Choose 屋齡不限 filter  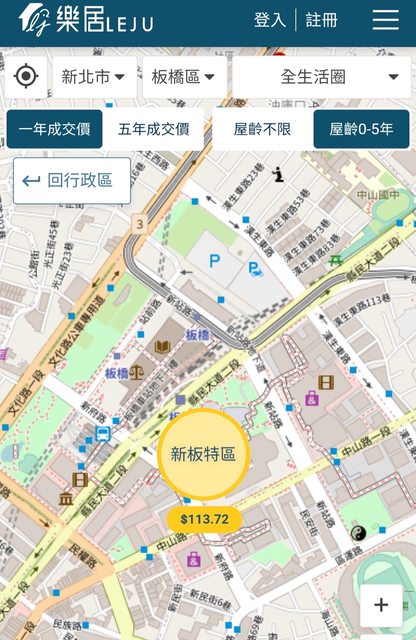click(x=263, y=129)
